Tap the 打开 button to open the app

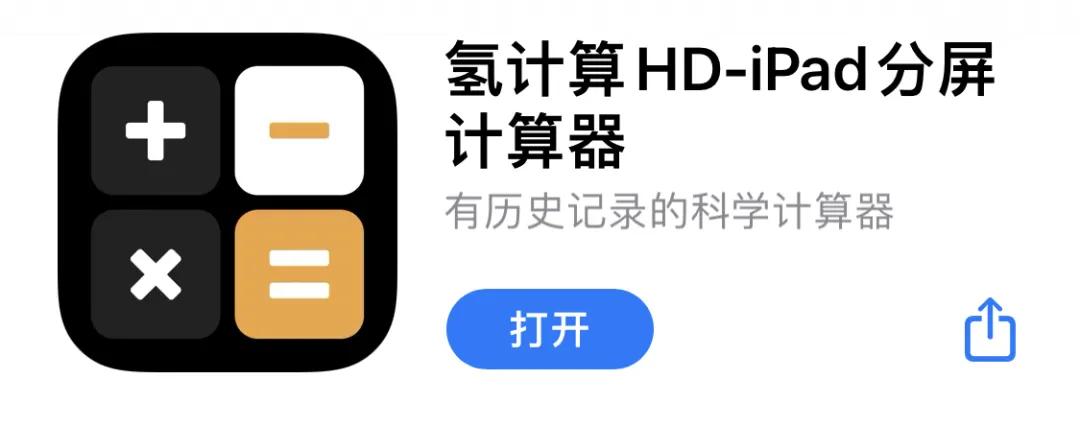click(549, 329)
